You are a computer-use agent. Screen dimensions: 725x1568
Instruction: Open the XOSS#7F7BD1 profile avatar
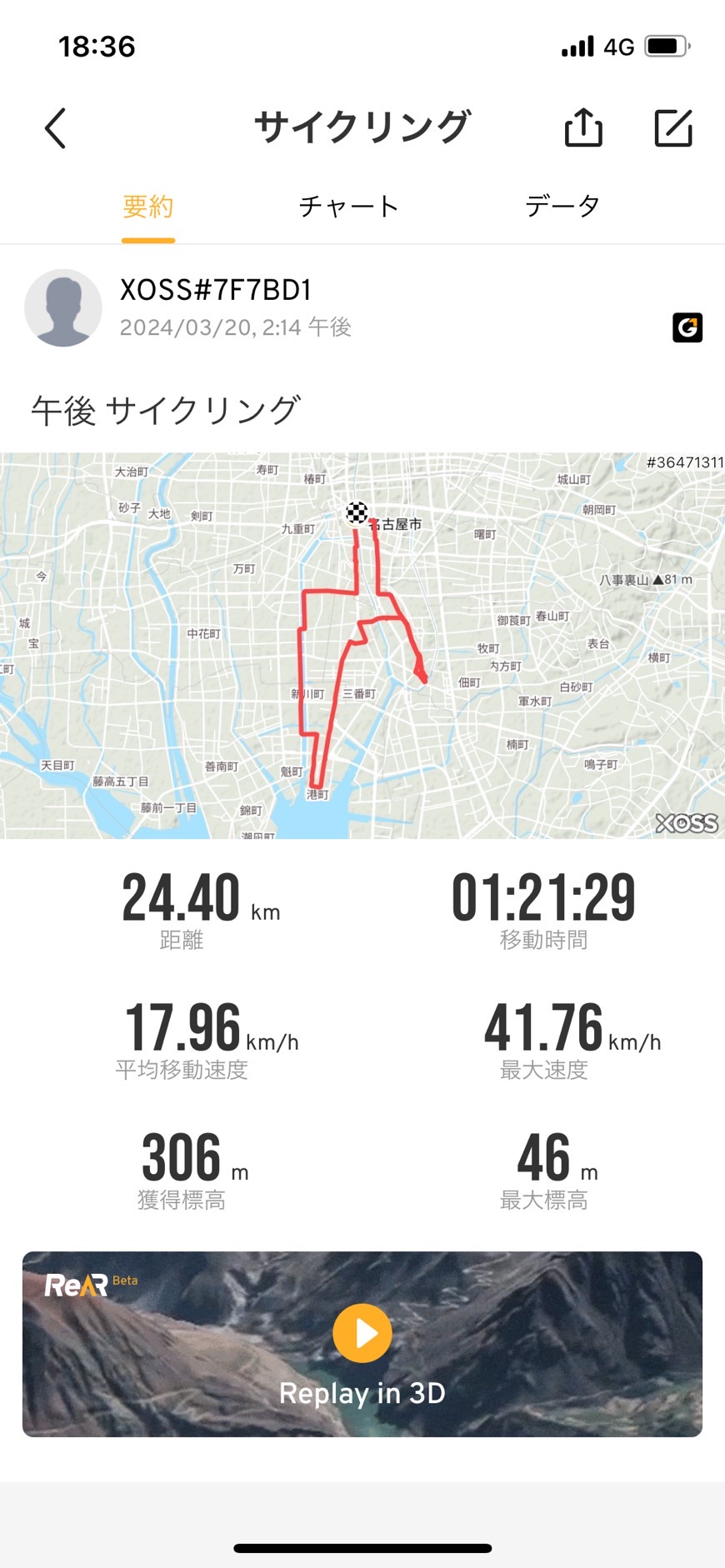[63, 307]
